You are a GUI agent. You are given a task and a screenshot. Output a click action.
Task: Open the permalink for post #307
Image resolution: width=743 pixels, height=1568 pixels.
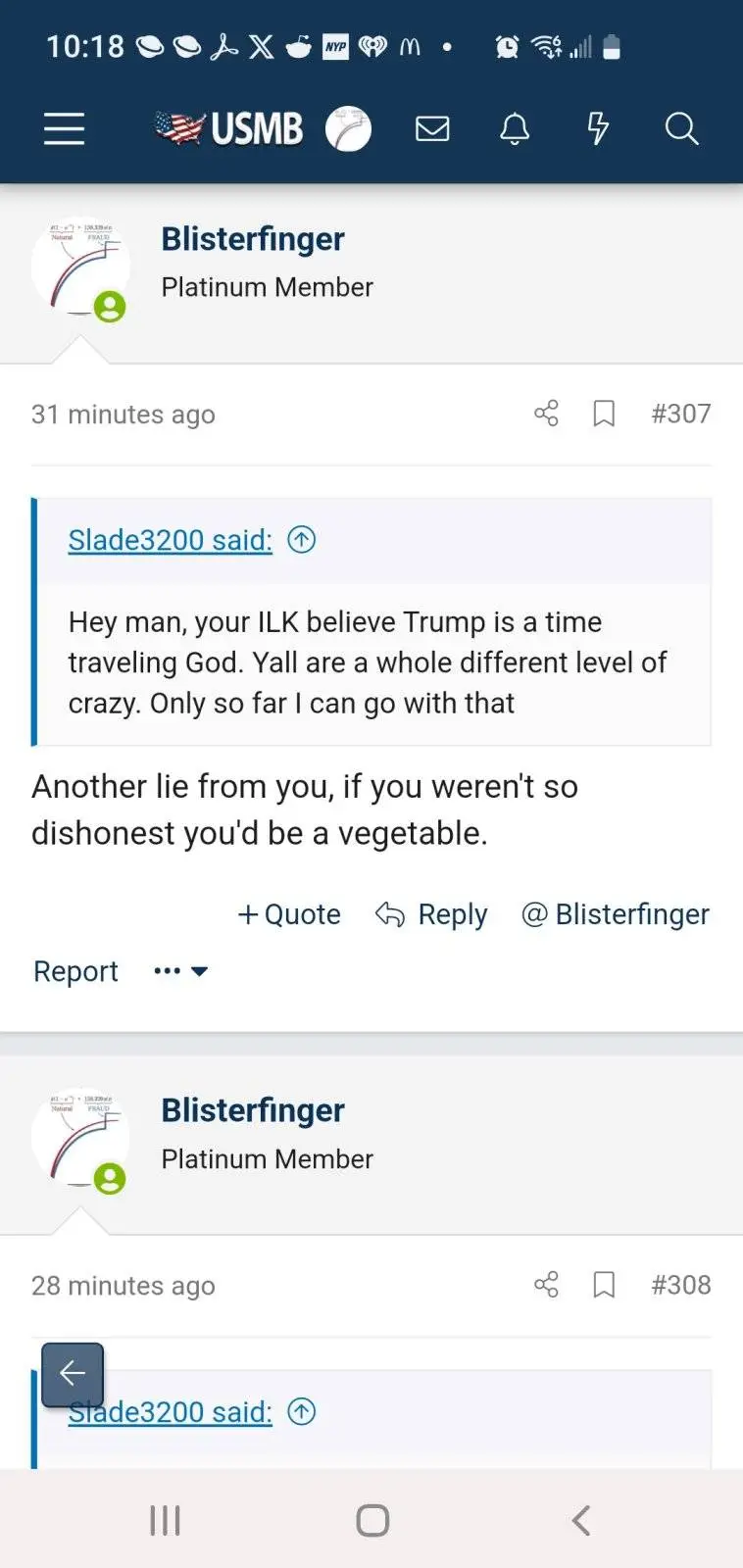click(x=681, y=414)
